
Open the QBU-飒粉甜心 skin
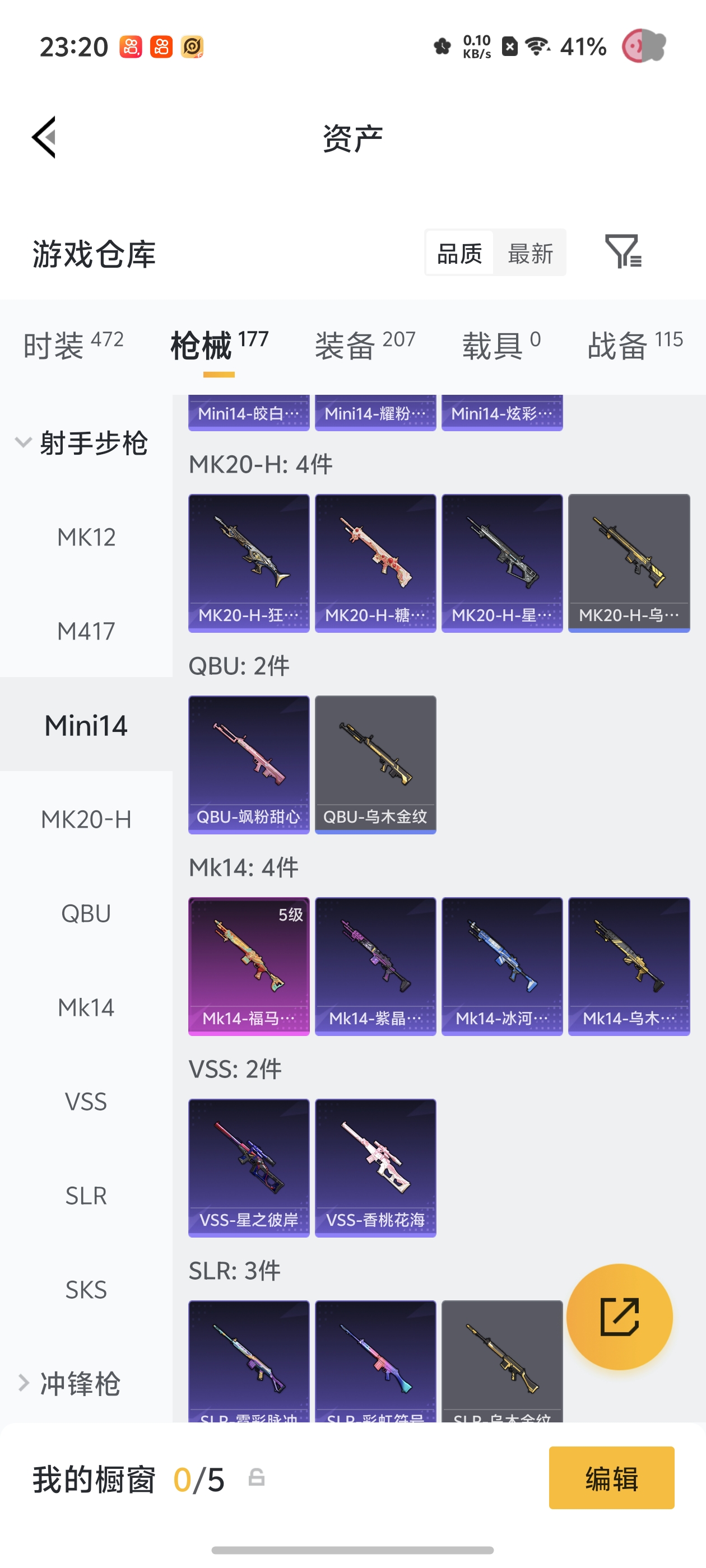click(249, 764)
